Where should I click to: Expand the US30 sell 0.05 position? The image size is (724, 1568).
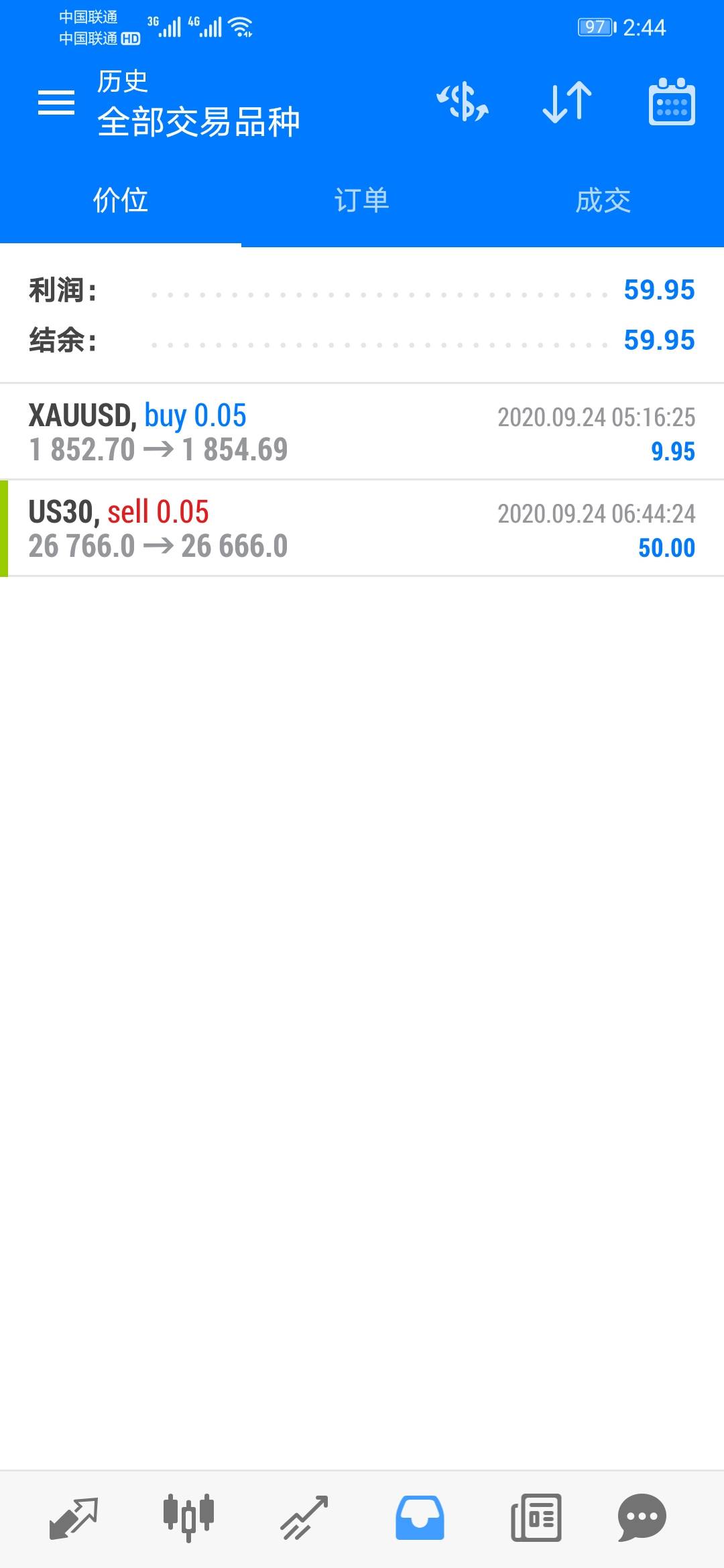362,529
